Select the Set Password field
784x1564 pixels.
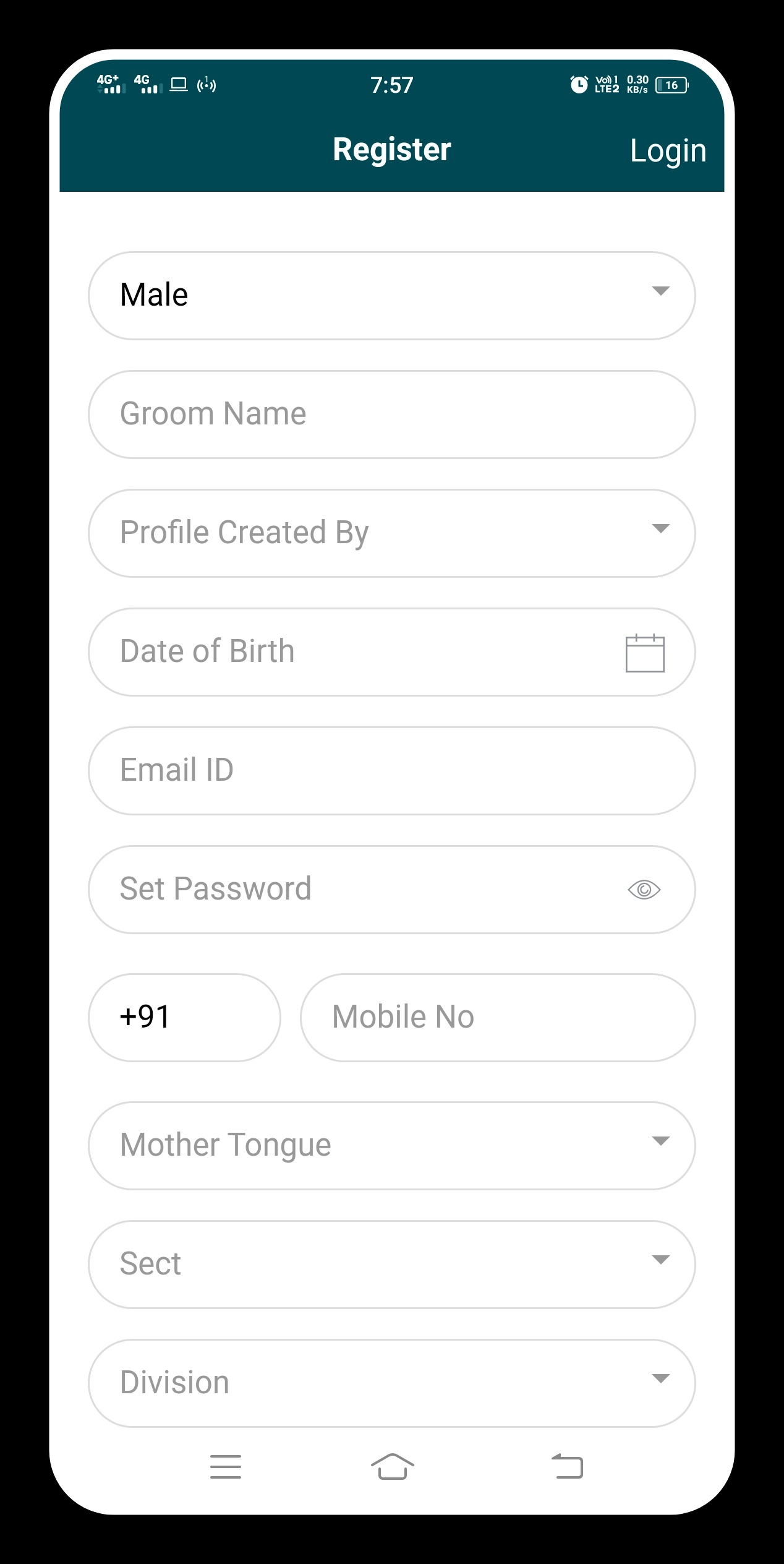(392, 889)
